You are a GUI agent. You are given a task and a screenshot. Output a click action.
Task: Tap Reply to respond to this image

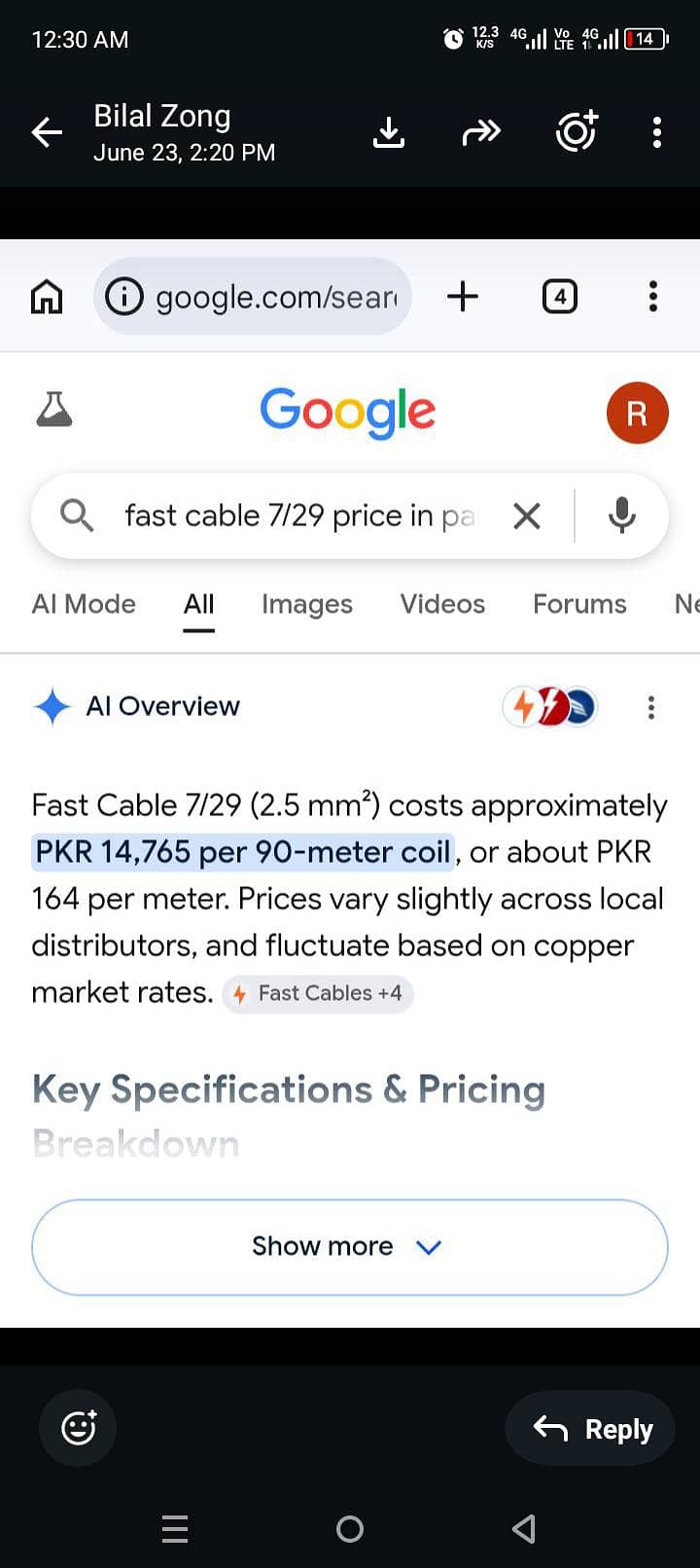(590, 1428)
